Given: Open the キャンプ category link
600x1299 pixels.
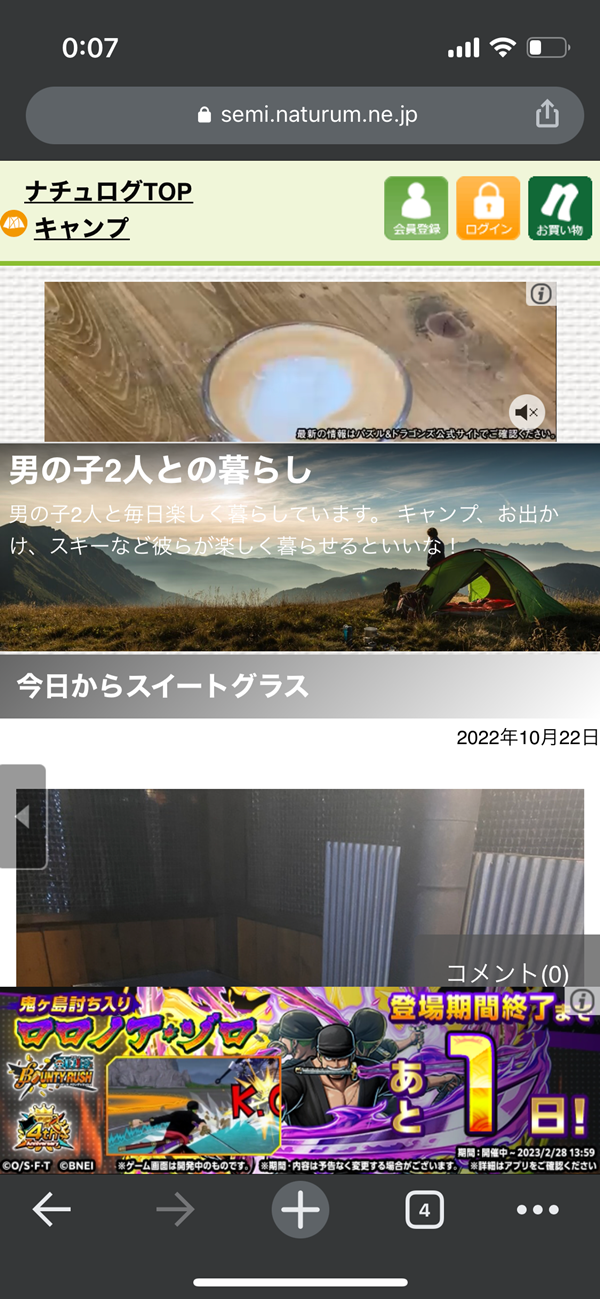Looking at the screenshot, I should (x=81, y=228).
